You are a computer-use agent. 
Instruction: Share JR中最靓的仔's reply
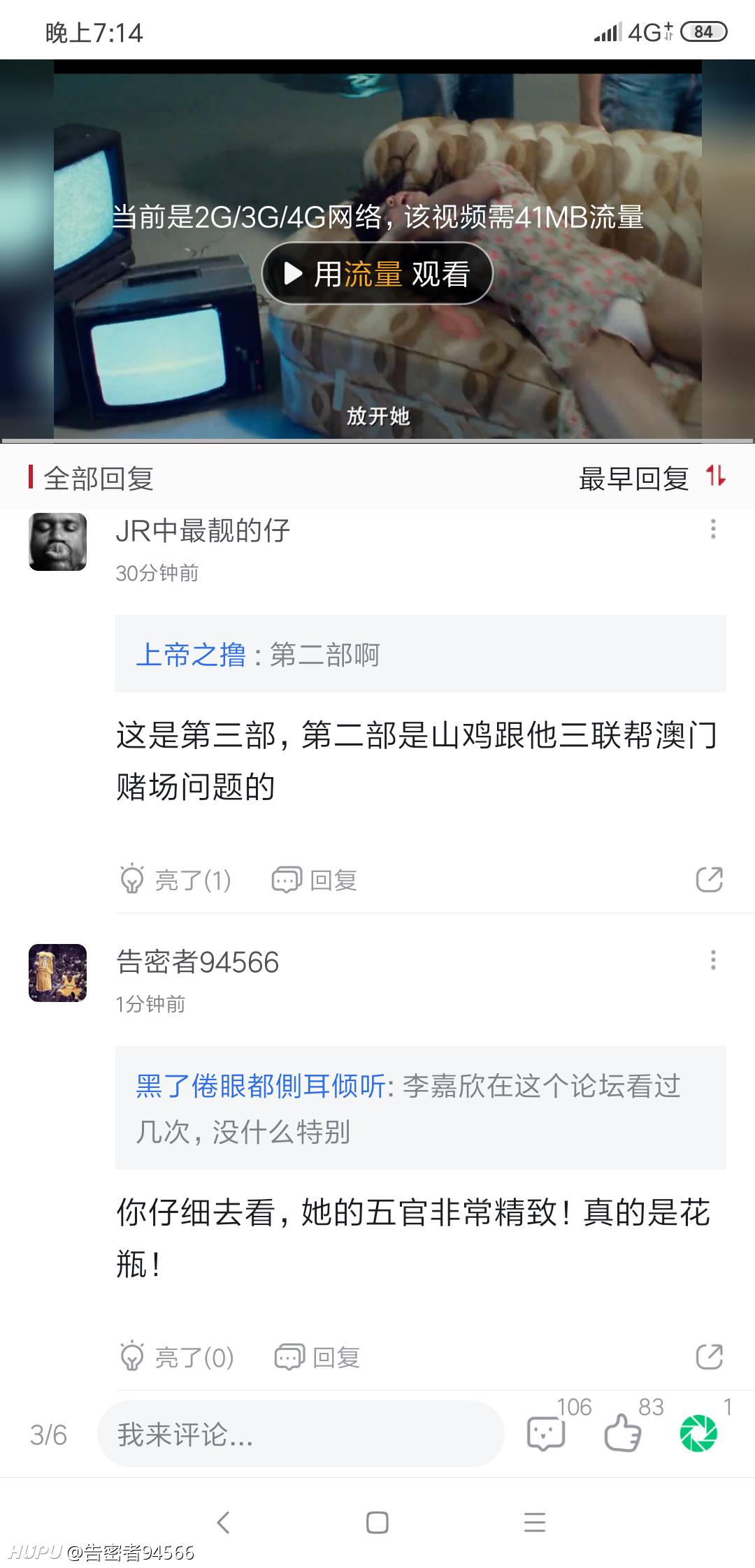coord(710,880)
